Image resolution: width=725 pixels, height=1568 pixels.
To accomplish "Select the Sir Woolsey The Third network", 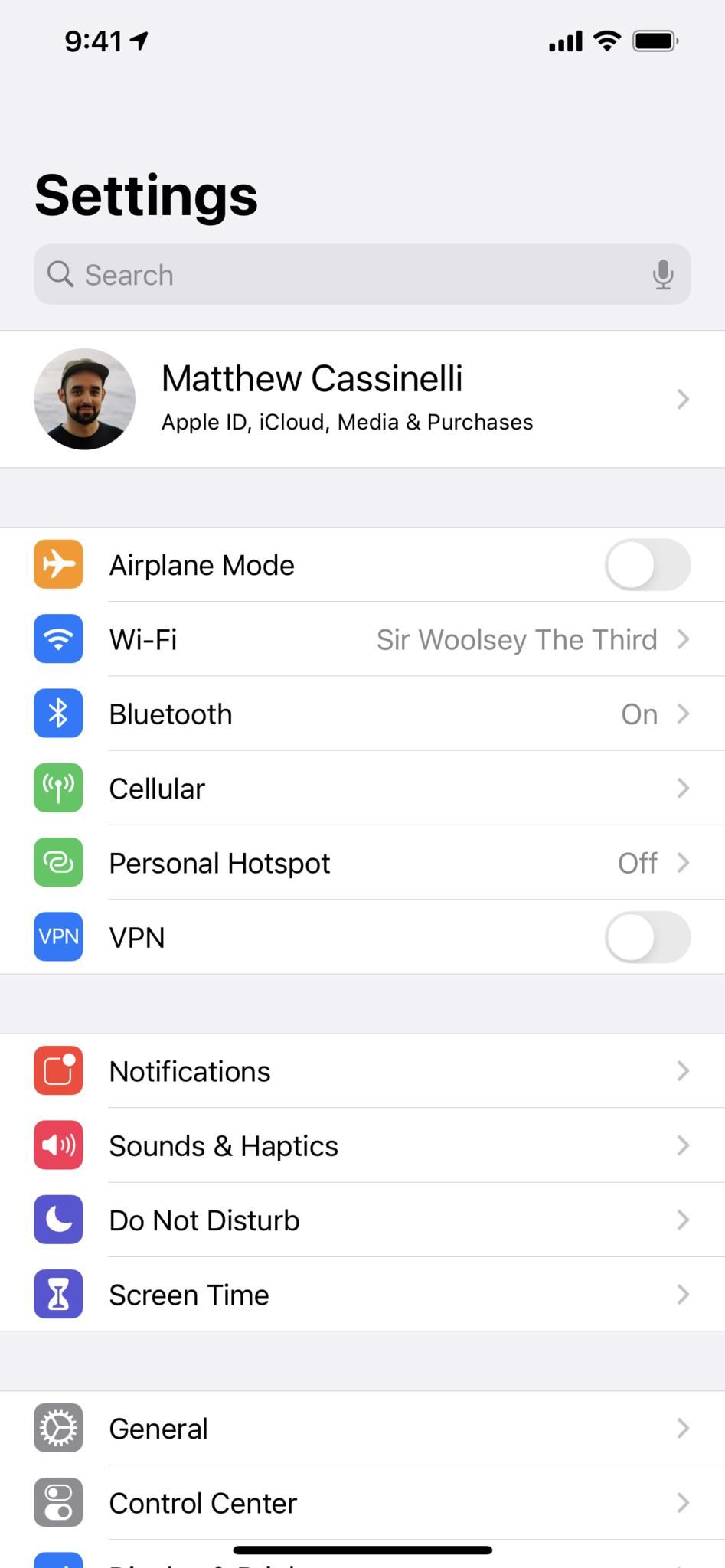I will [x=516, y=639].
